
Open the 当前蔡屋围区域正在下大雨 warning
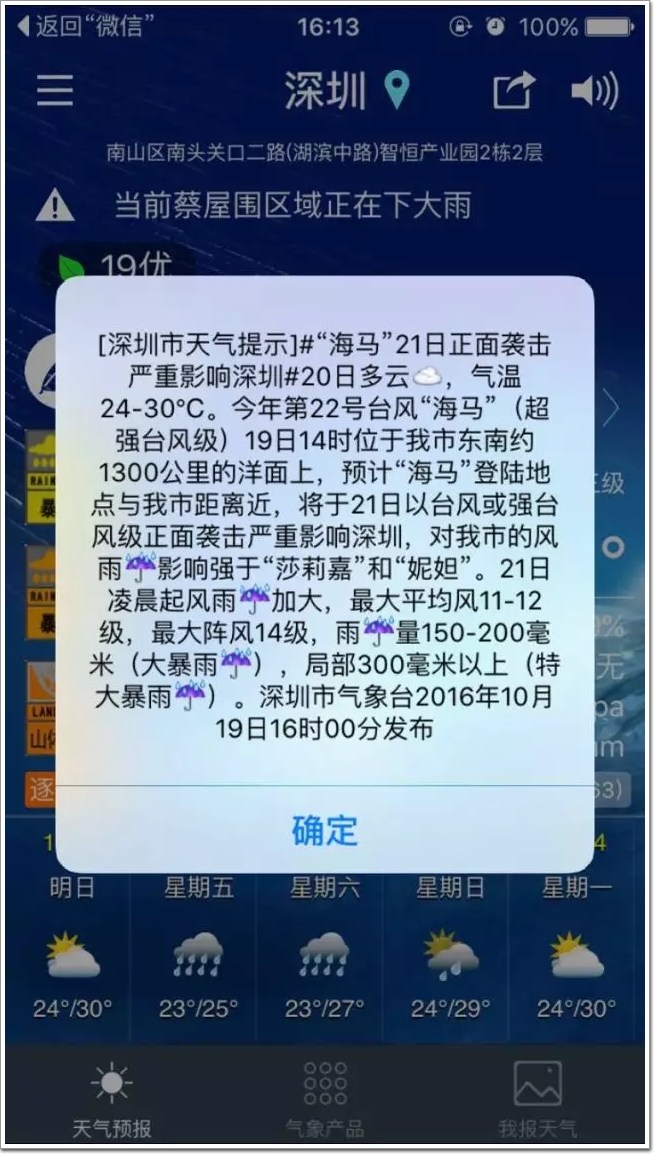pyautogui.click(x=290, y=206)
